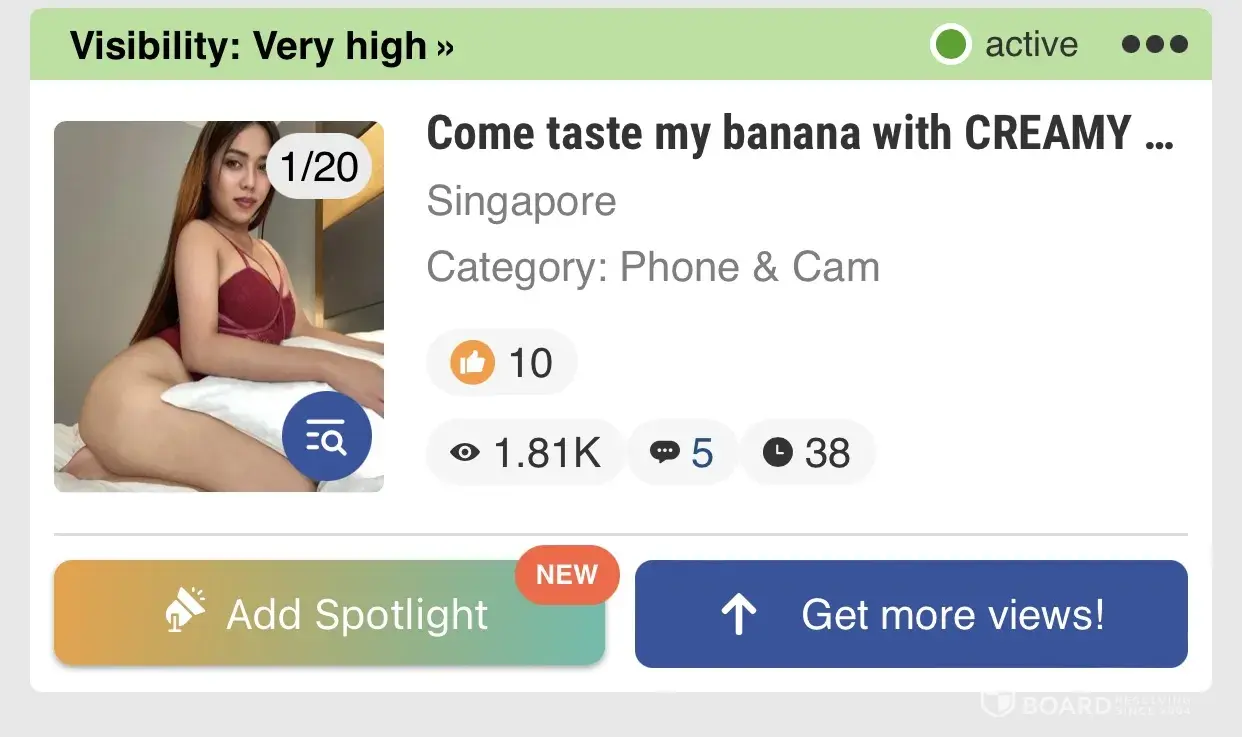
Task: Tap Get more views! button
Action: click(911, 614)
